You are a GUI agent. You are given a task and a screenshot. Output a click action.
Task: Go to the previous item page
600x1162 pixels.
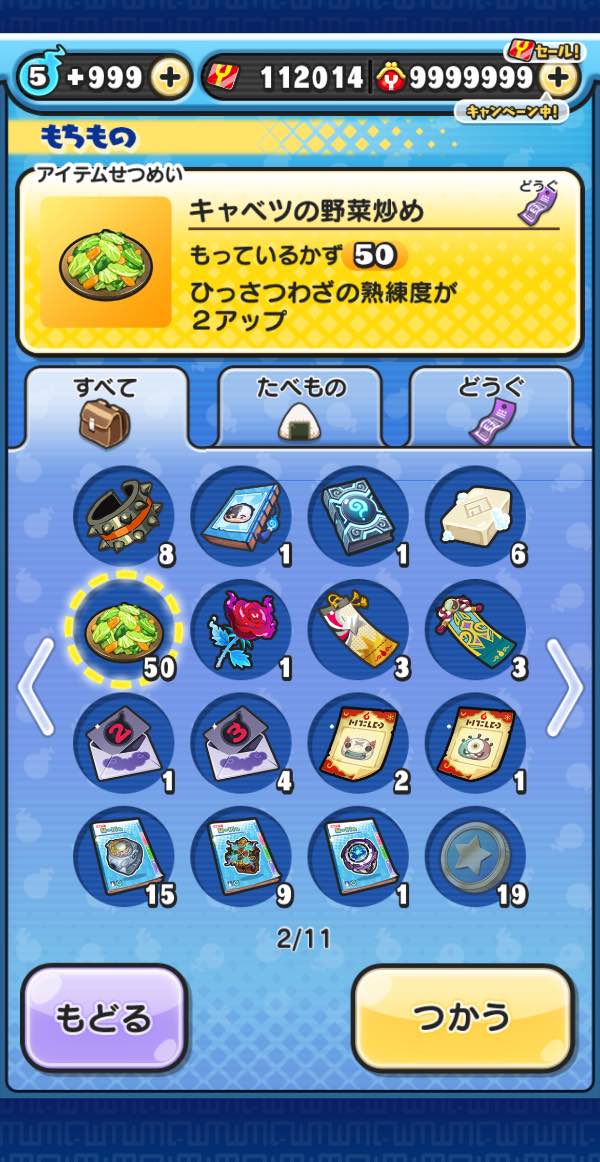point(36,687)
